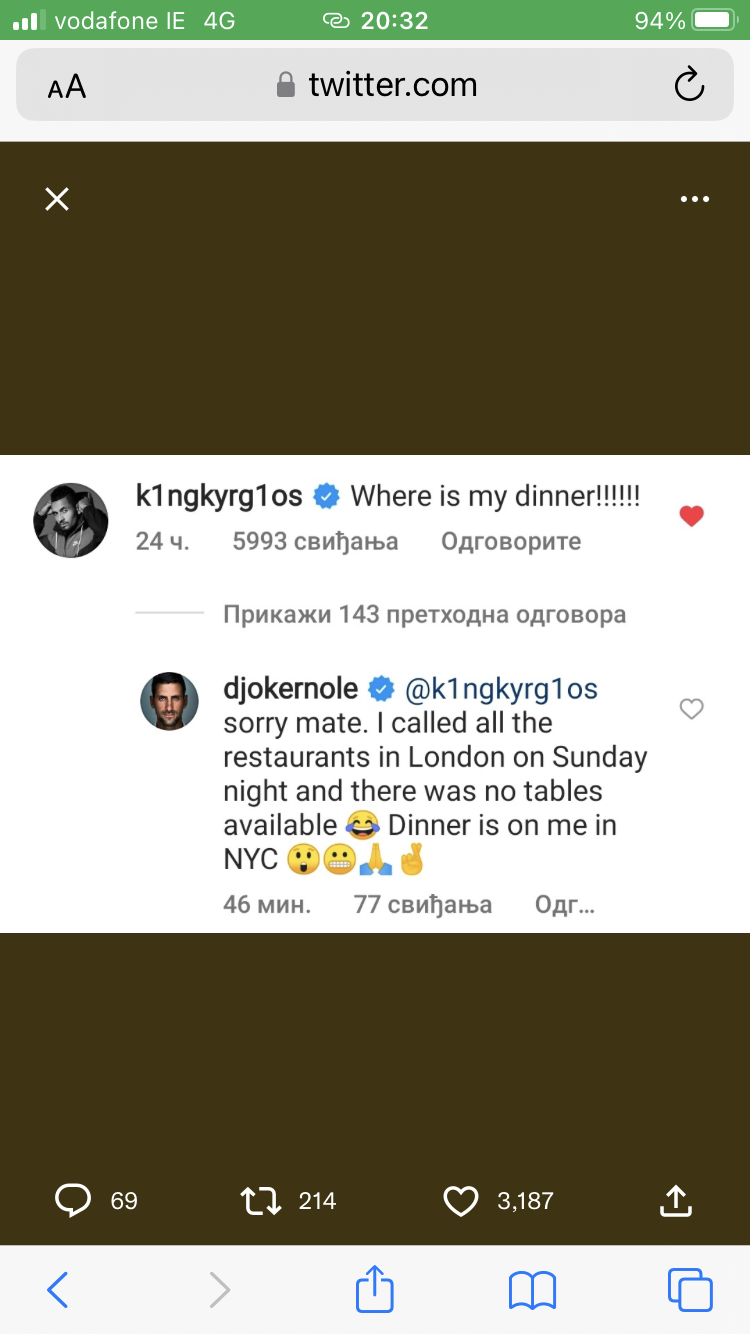Screen dimensions: 750x1334
Task: Tap the twitter.com address bar
Action: point(376,85)
